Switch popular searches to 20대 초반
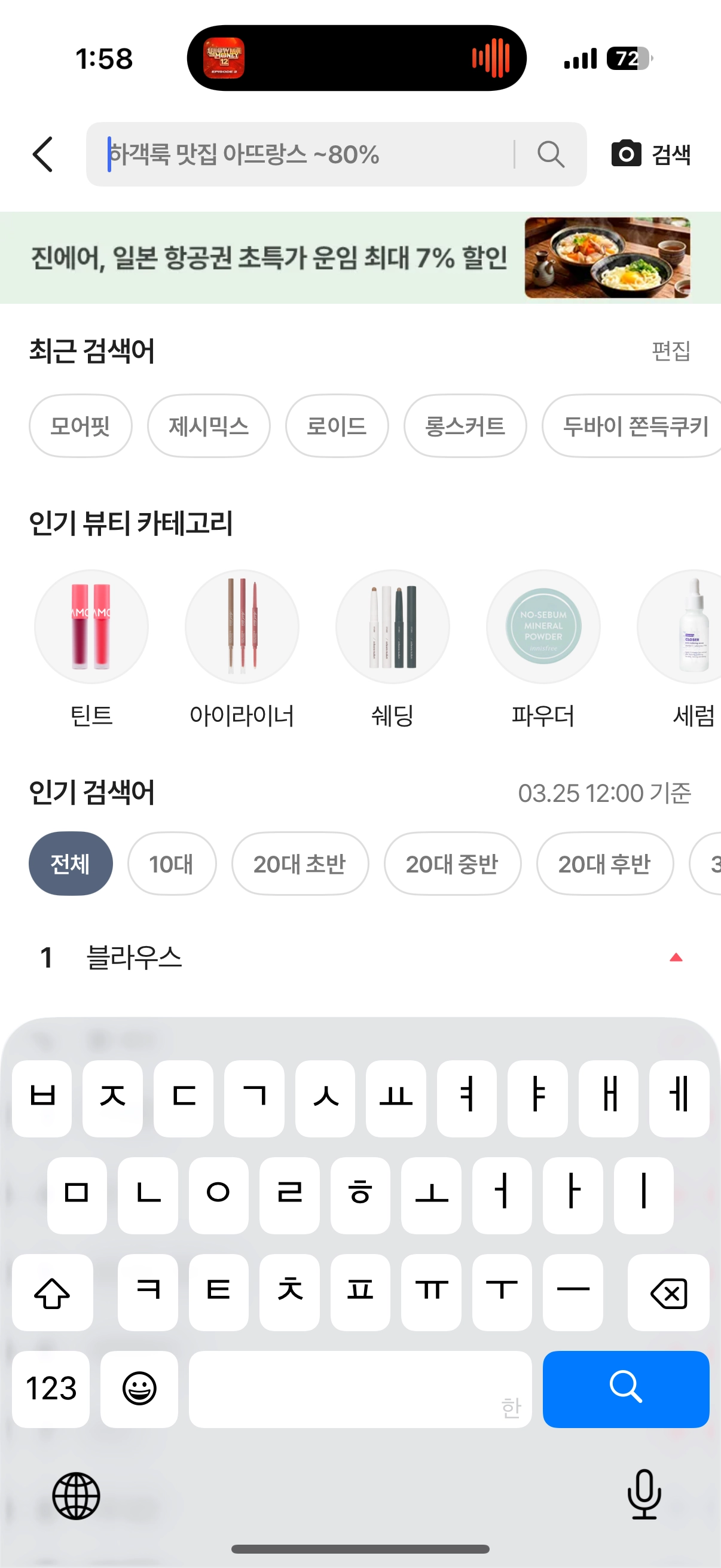The width and height of the screenshot is (721, 1568). pos(300,863)
